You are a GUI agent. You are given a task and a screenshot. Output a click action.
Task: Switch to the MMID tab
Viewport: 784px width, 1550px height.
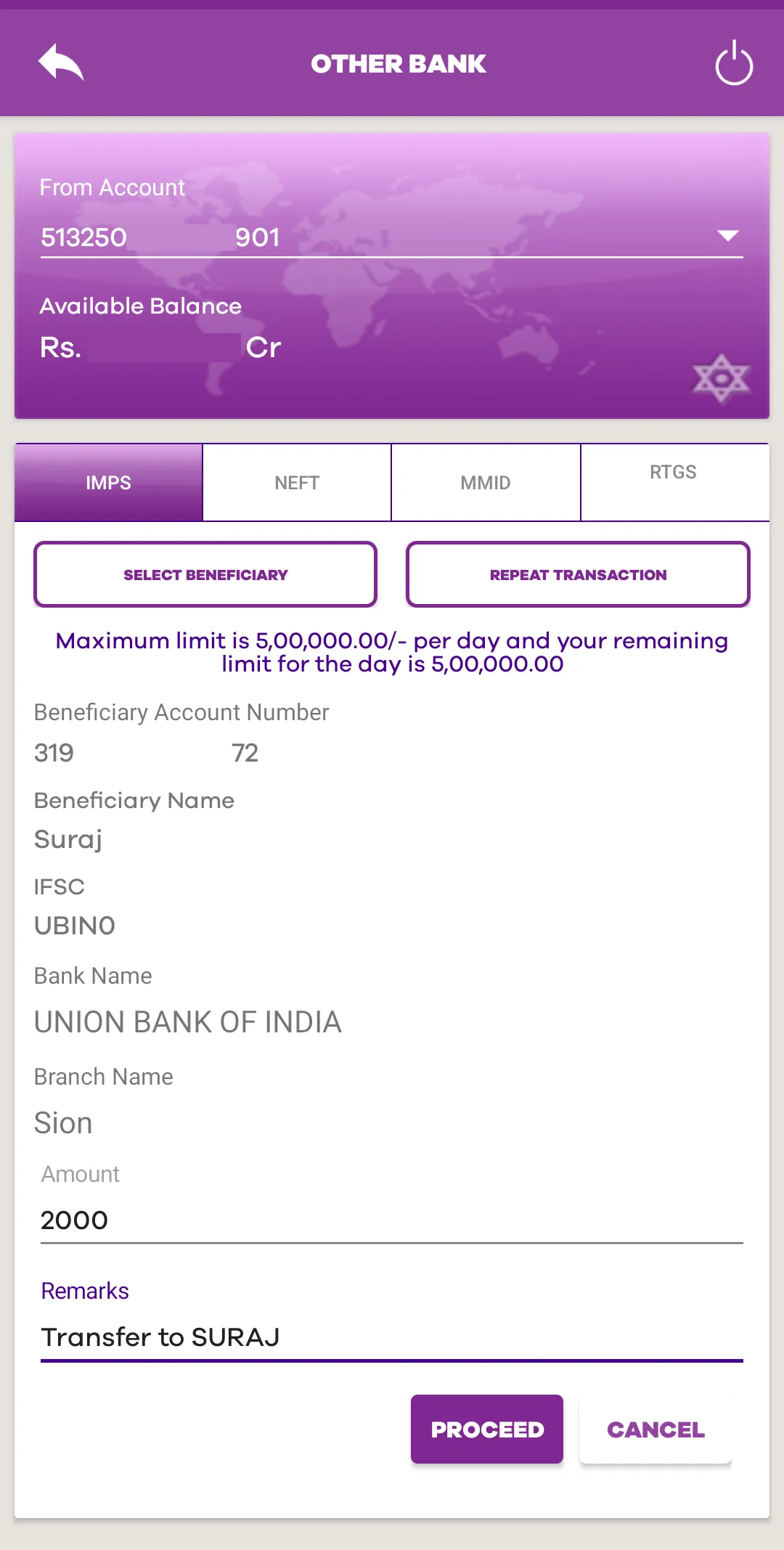tap(485, 482)
